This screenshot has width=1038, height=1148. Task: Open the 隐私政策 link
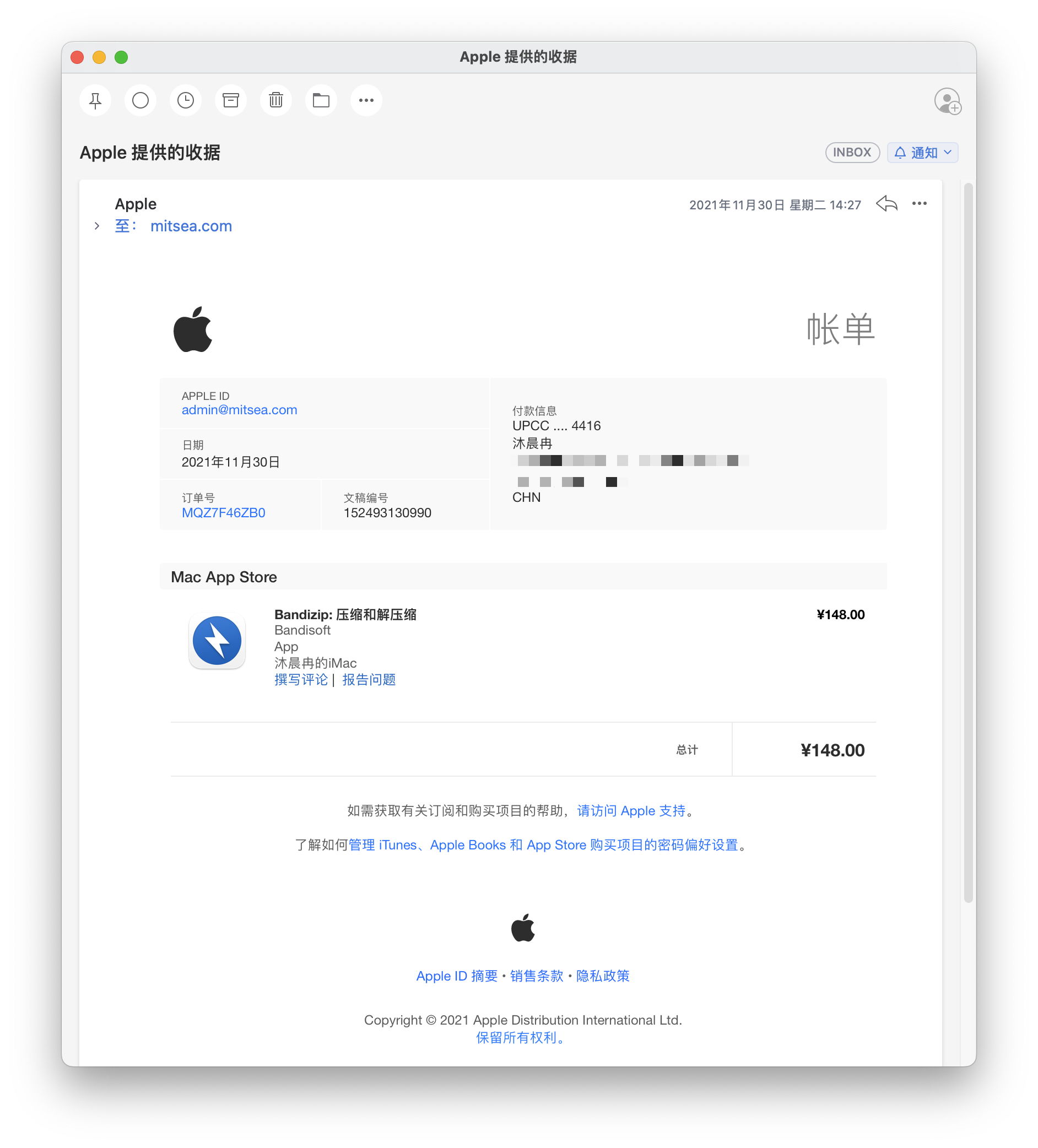pos(602,976)
